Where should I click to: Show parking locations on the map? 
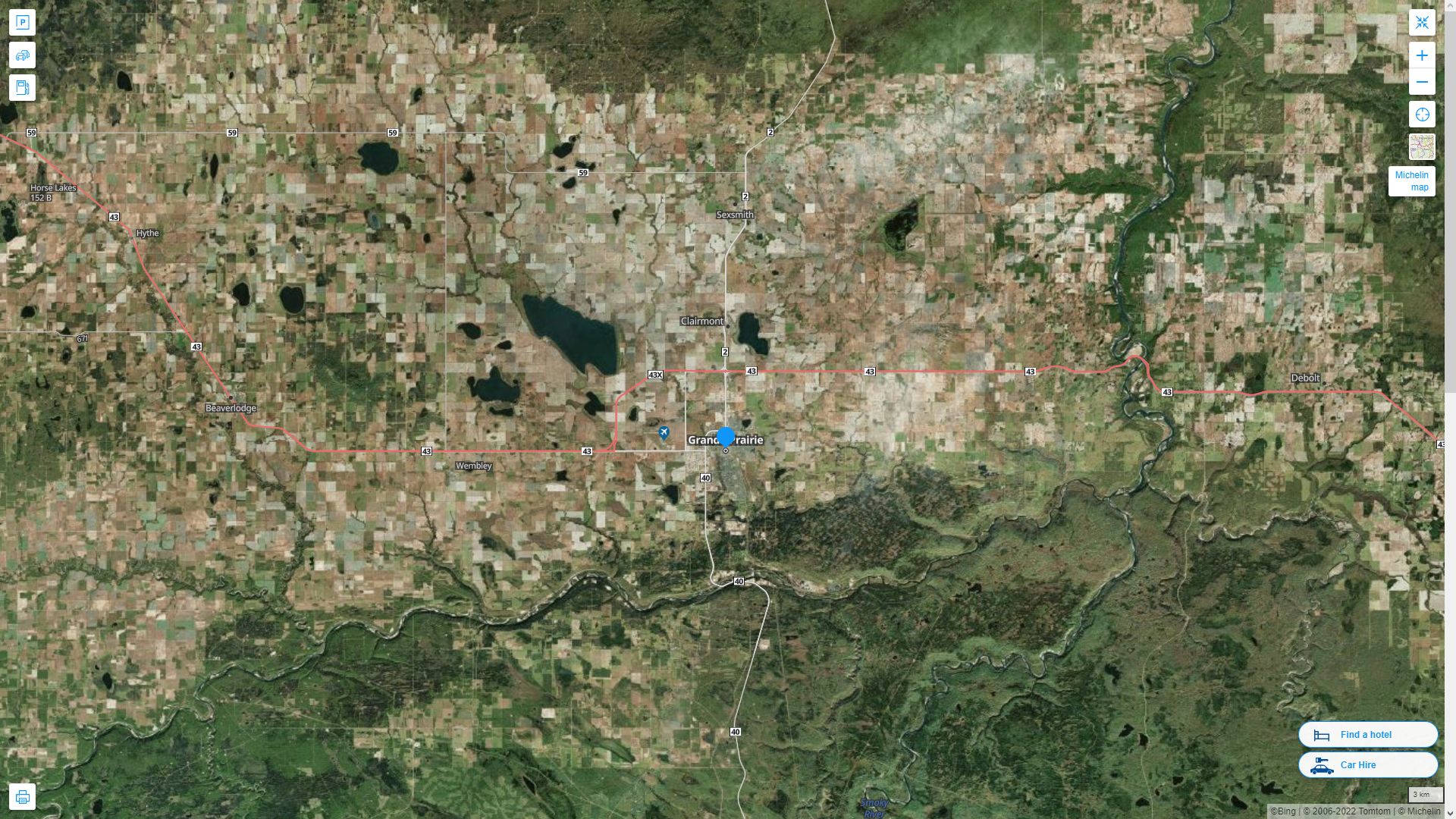pos(22,23)
